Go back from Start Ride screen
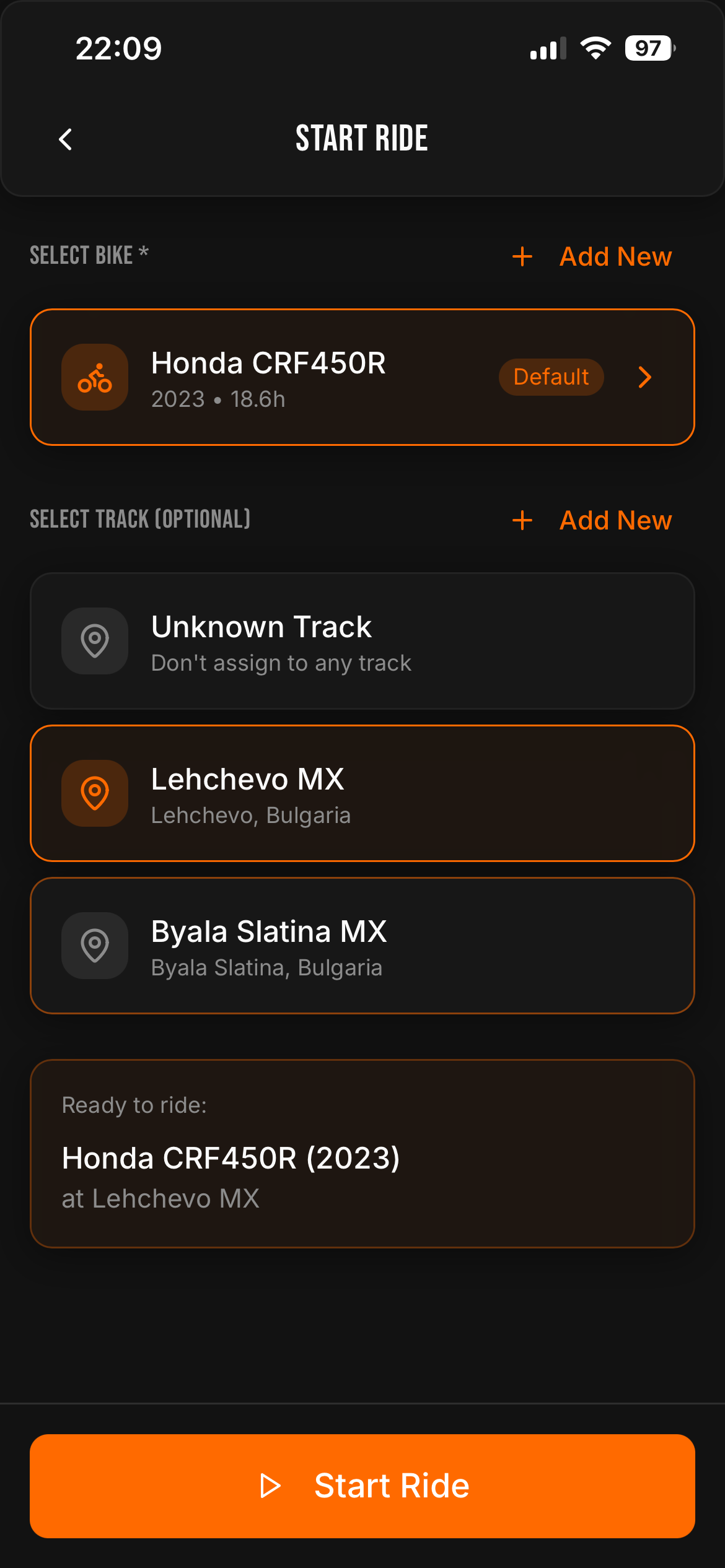This screenshot has width=725, height=1568. pos(66,139)
